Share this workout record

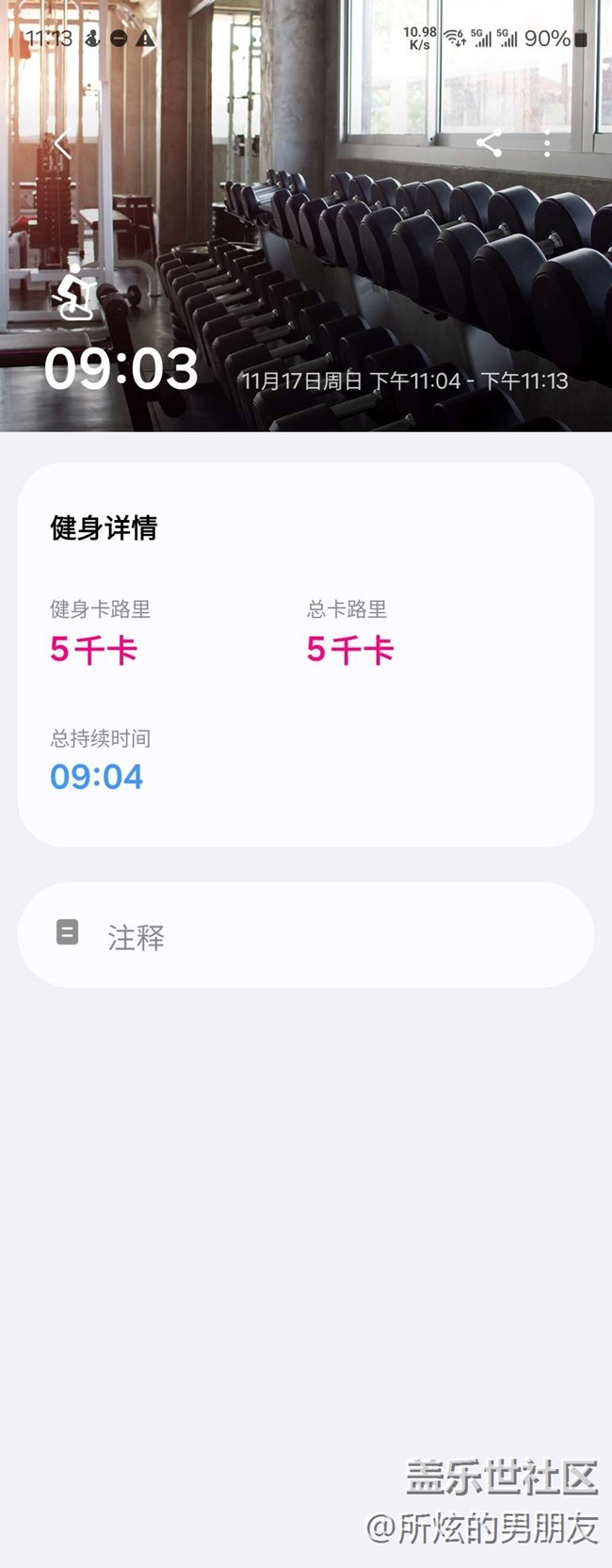click(489, 143)
